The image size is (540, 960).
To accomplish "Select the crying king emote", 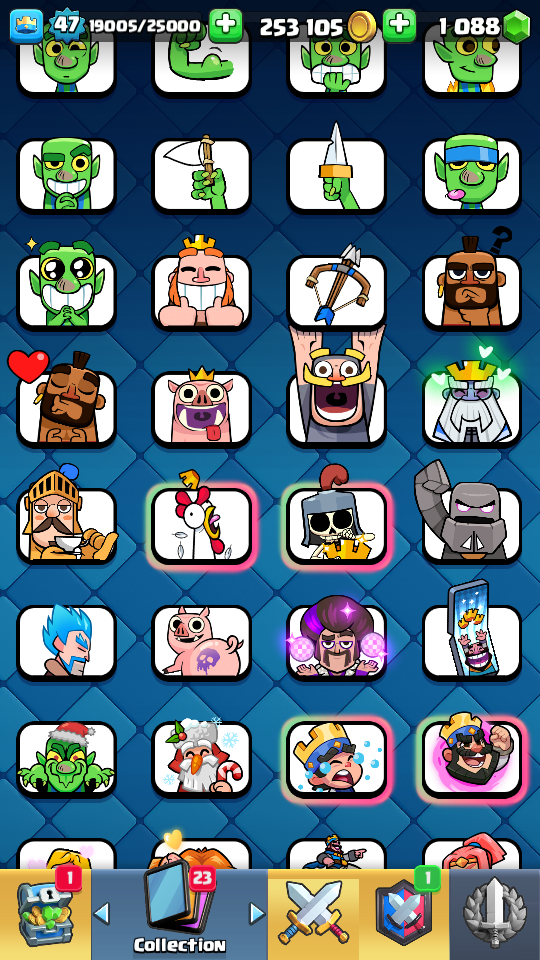I will pos(337,759).
